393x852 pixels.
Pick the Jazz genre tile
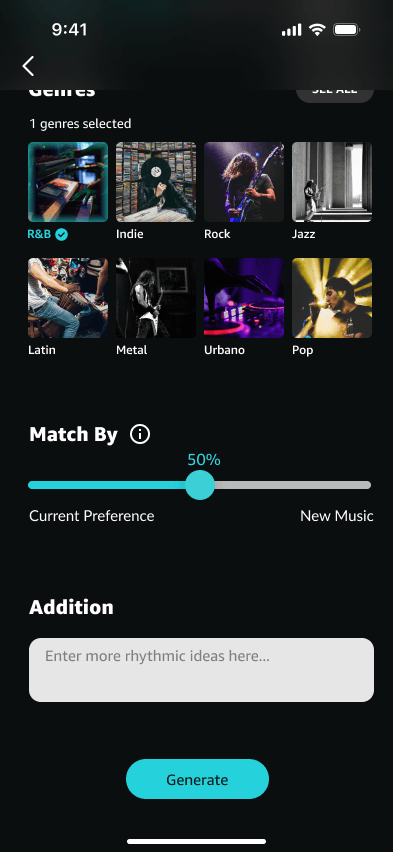click(332, 182)
